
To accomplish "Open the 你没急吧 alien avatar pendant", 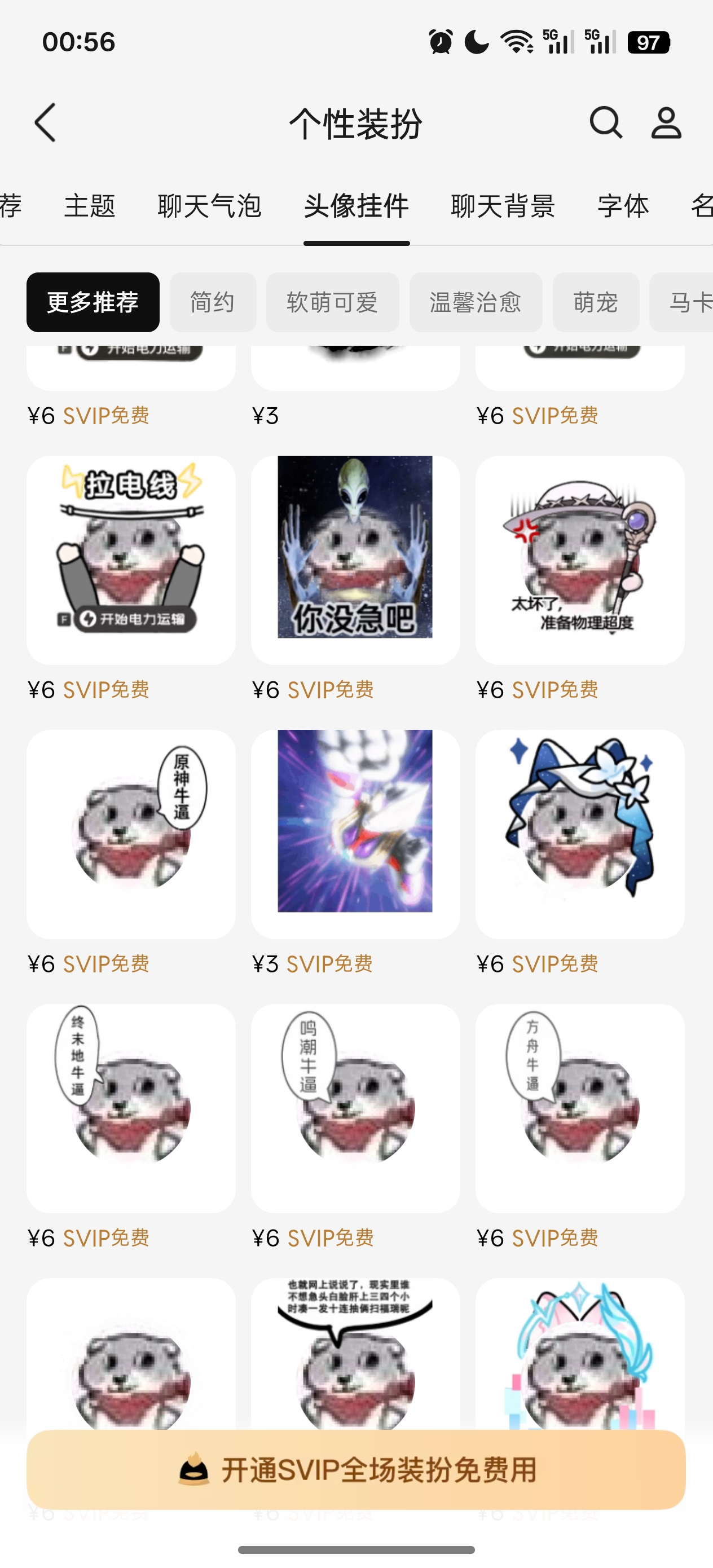I will pyautogui.click(x=355, y=560).
